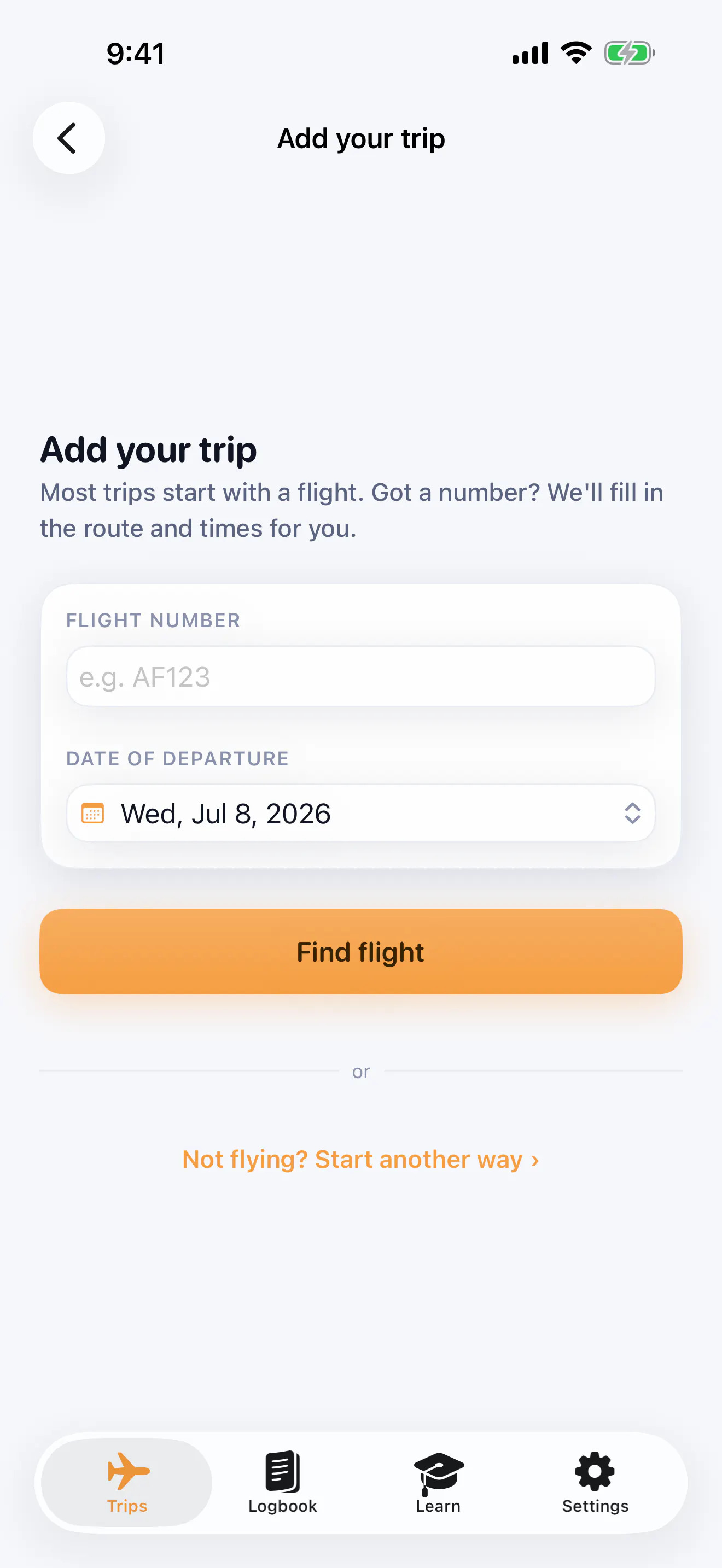Viewport: 722px width, 1568px height.
Task: Open the Settings tab
Action: 595,1482
